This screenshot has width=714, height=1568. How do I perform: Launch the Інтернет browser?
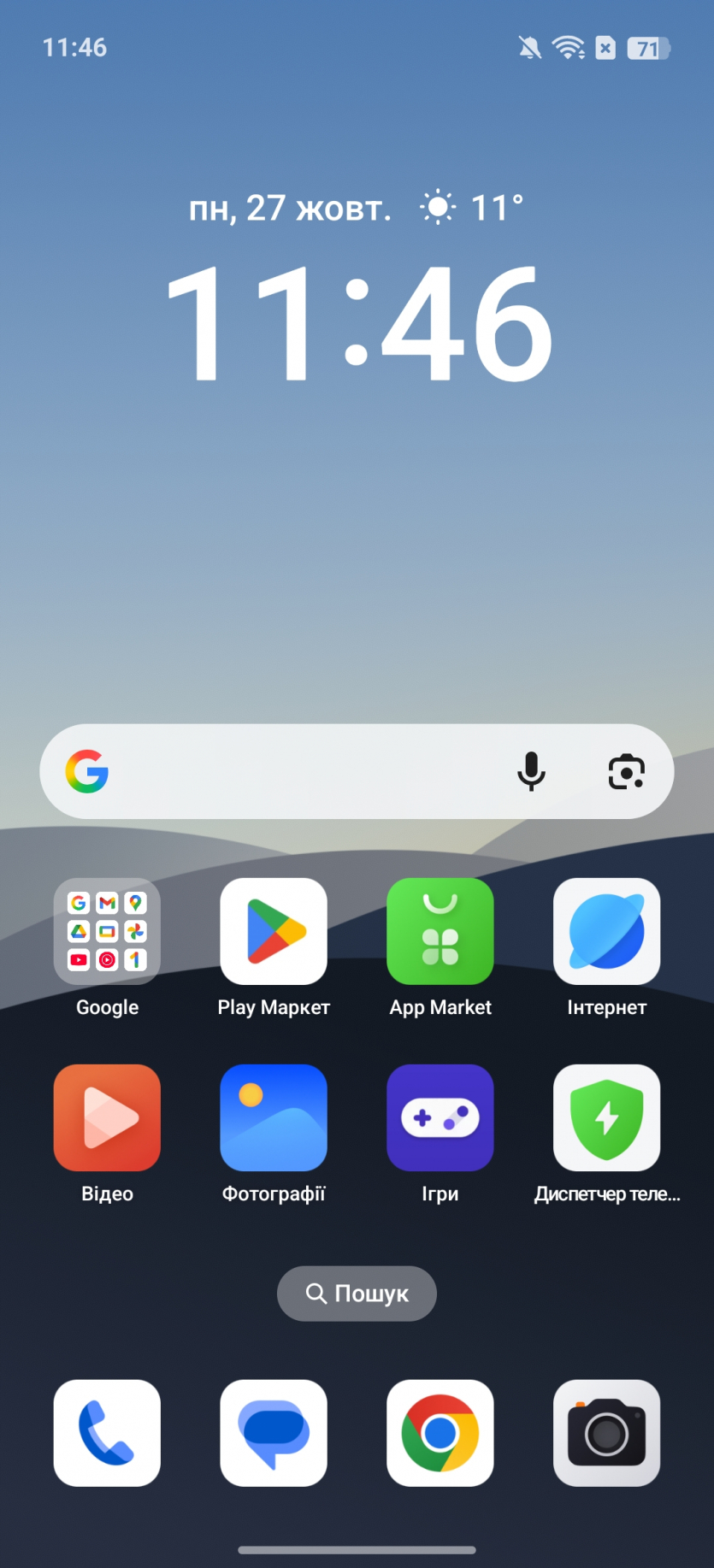[x=607, y=932]
